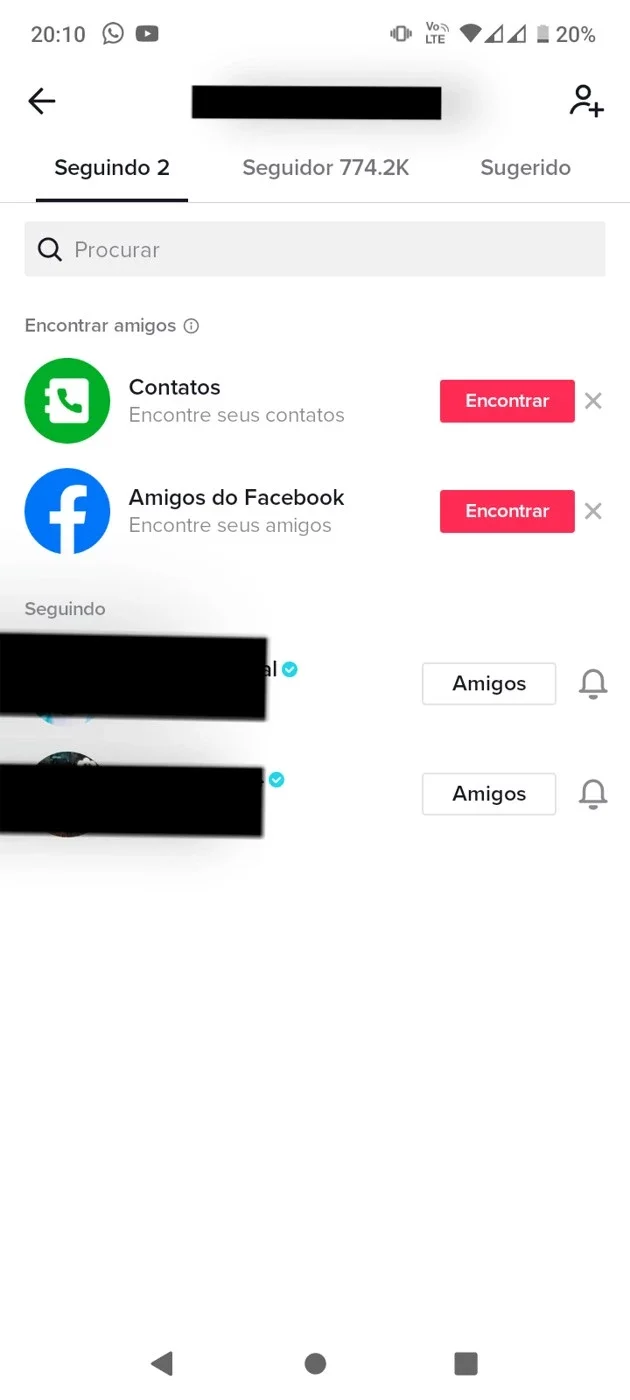This screenshot has width=630, height=1400.
Task: Tap Amigos button of first followed account
Action: click(489, 684)
